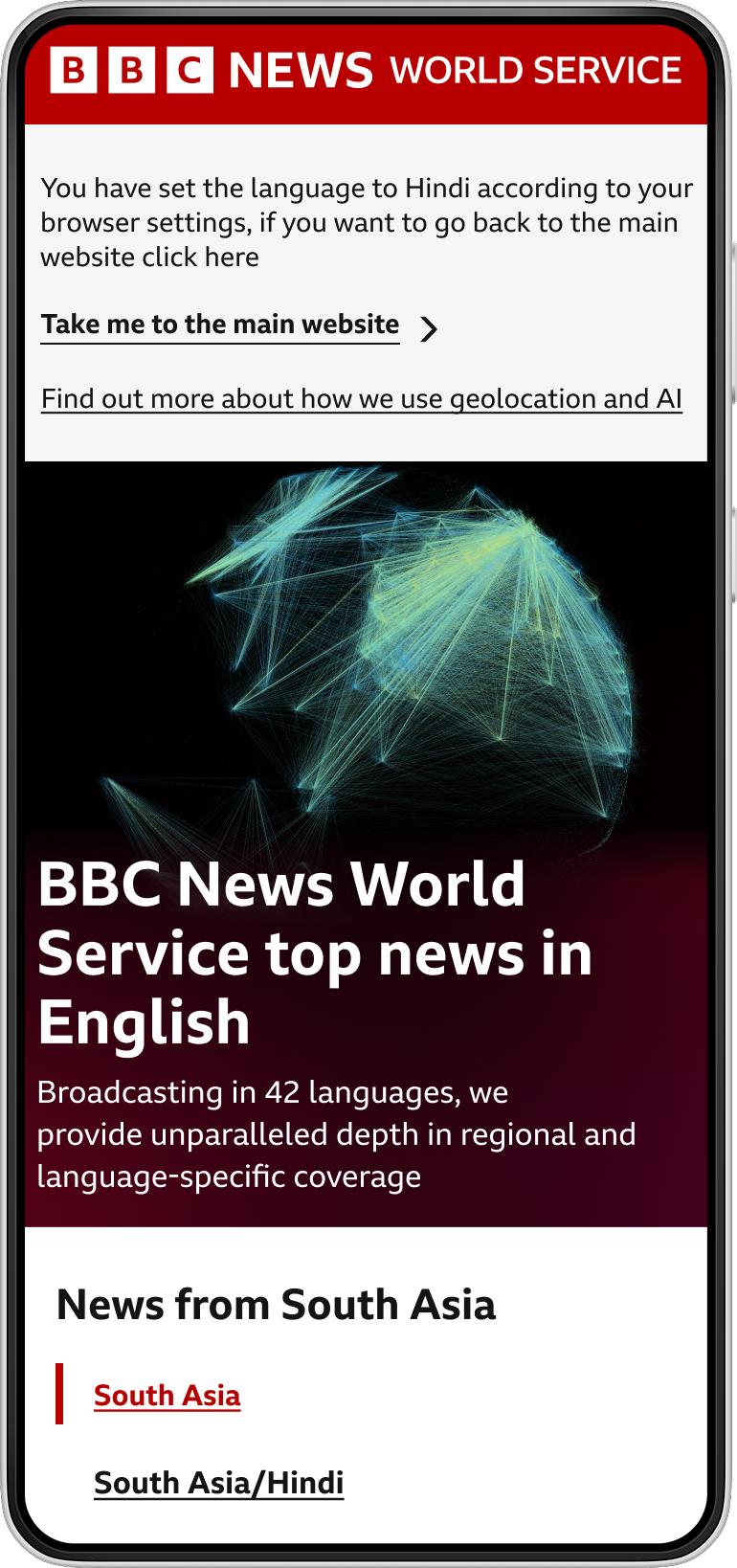Select the South Asia link
Image resolution: width=737 pixels, height=1568 pixels.
point(167,1395)
